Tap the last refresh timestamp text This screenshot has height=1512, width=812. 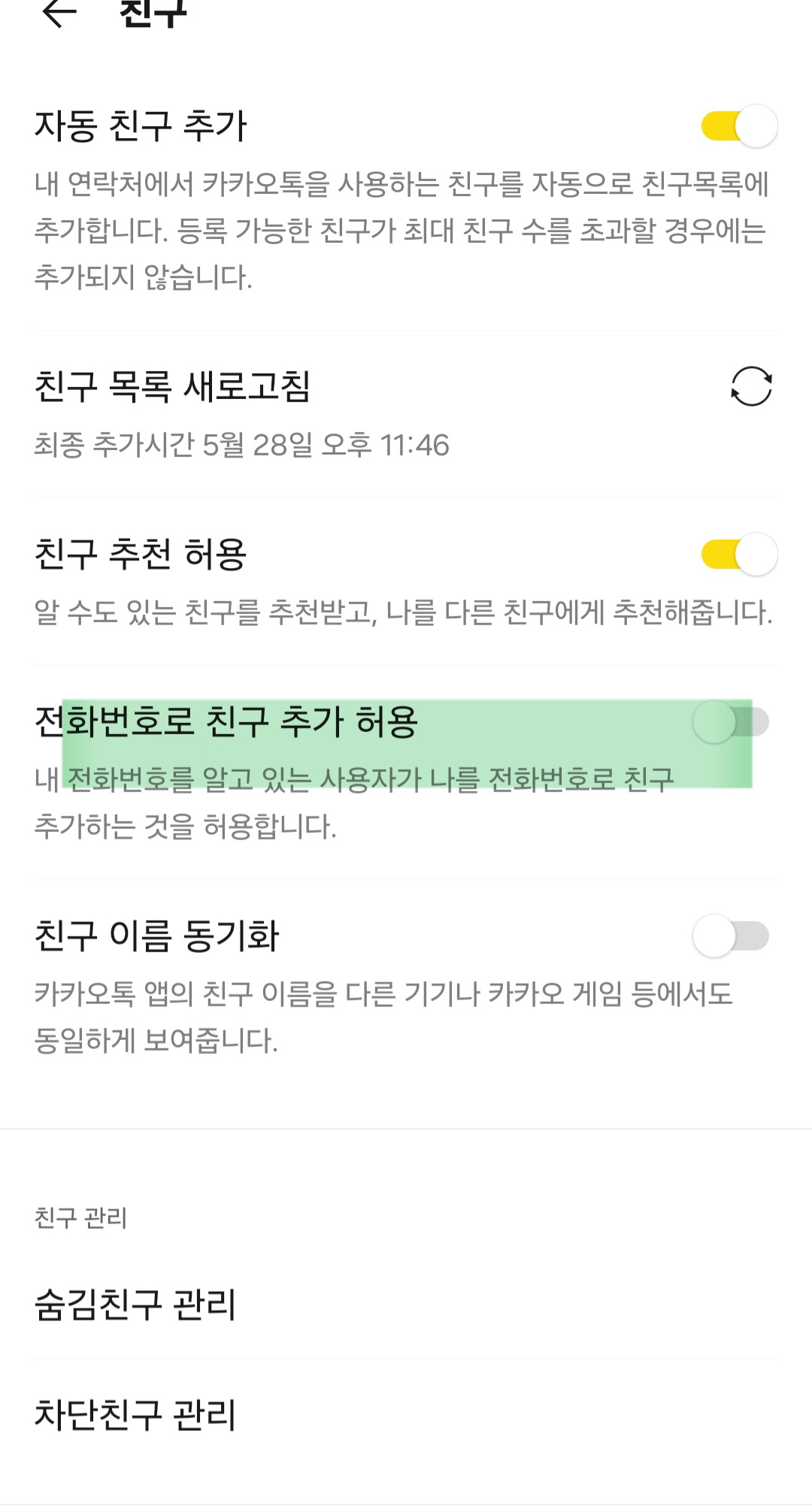point(241,443)
